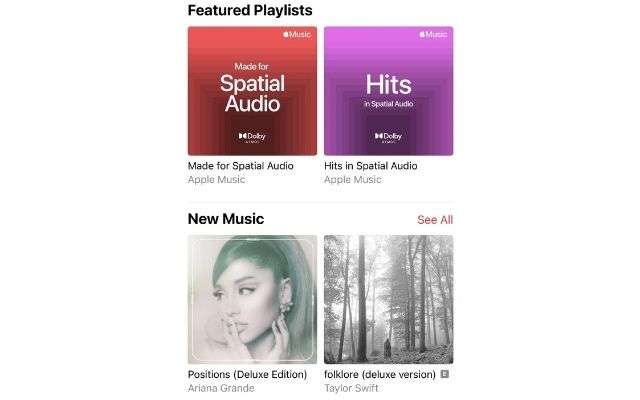640x400 pixels.
Task: See All in New Music
Action: coord(434,220)
